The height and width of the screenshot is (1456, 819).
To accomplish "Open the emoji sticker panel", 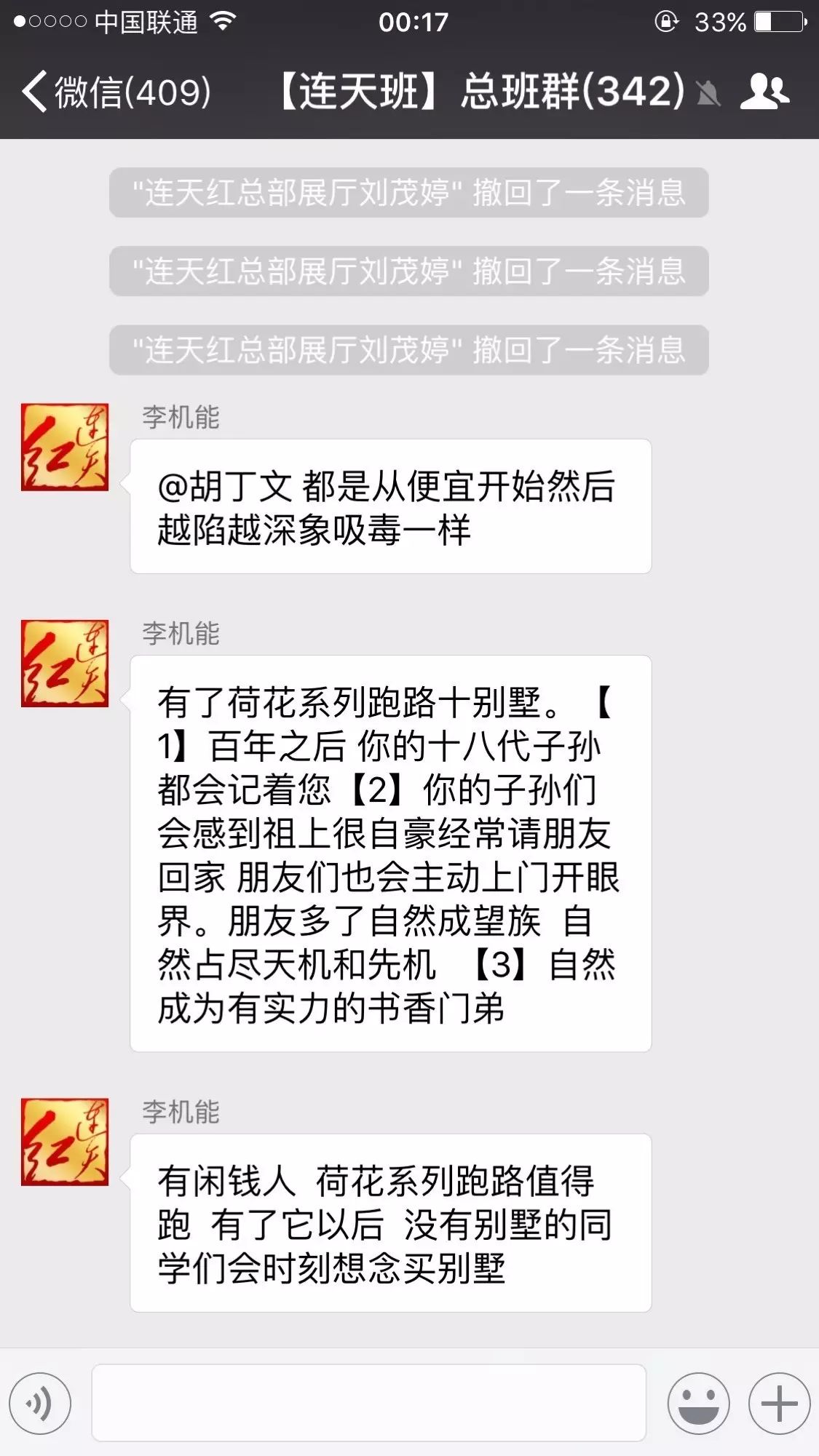I will pyautogui.click(x=698, y=1404).
